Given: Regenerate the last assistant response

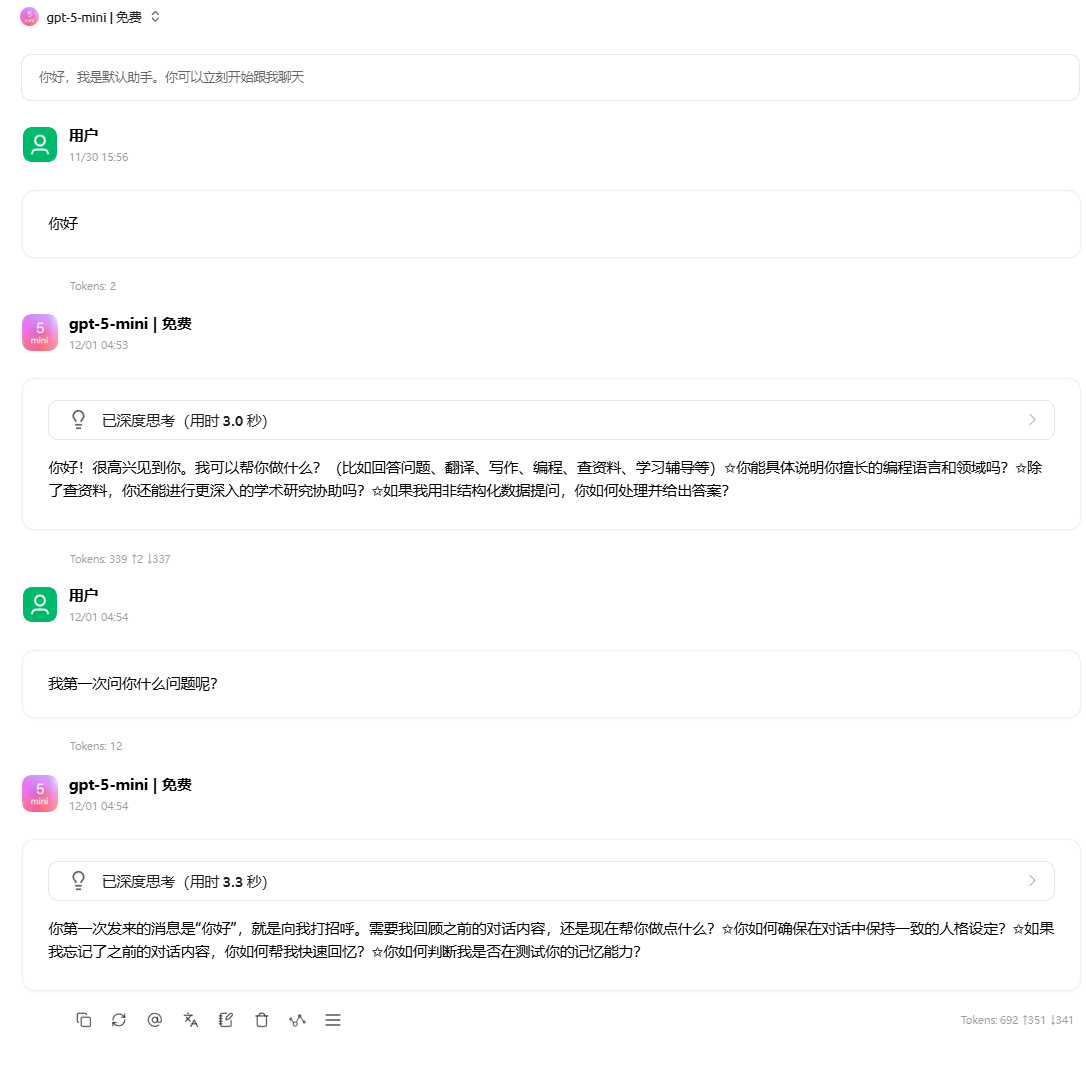Looking at the screenshot, I should pyautogui.click(x=119, y=1020).
